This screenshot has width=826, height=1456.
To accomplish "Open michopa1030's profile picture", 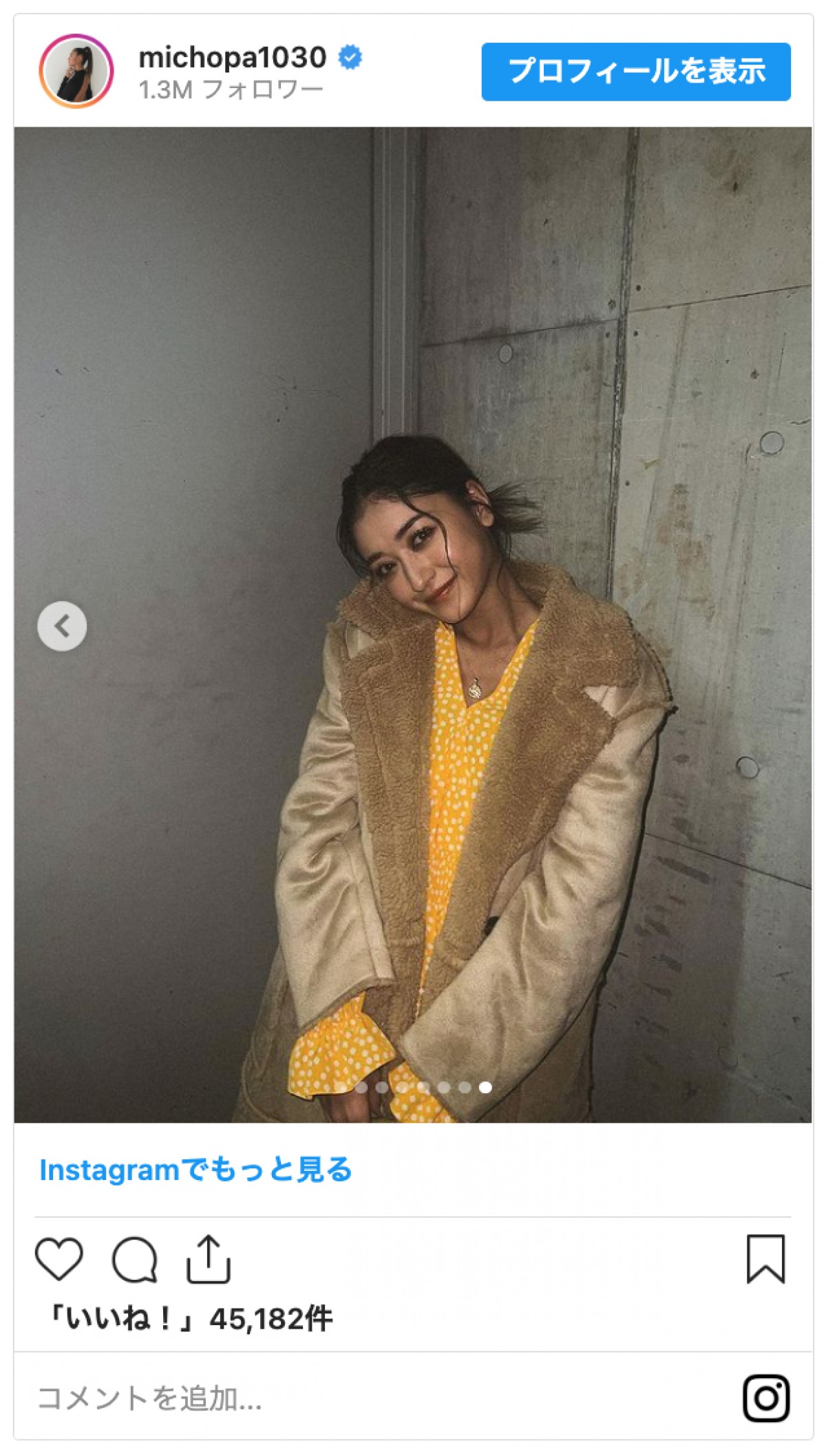I will 76,71.
